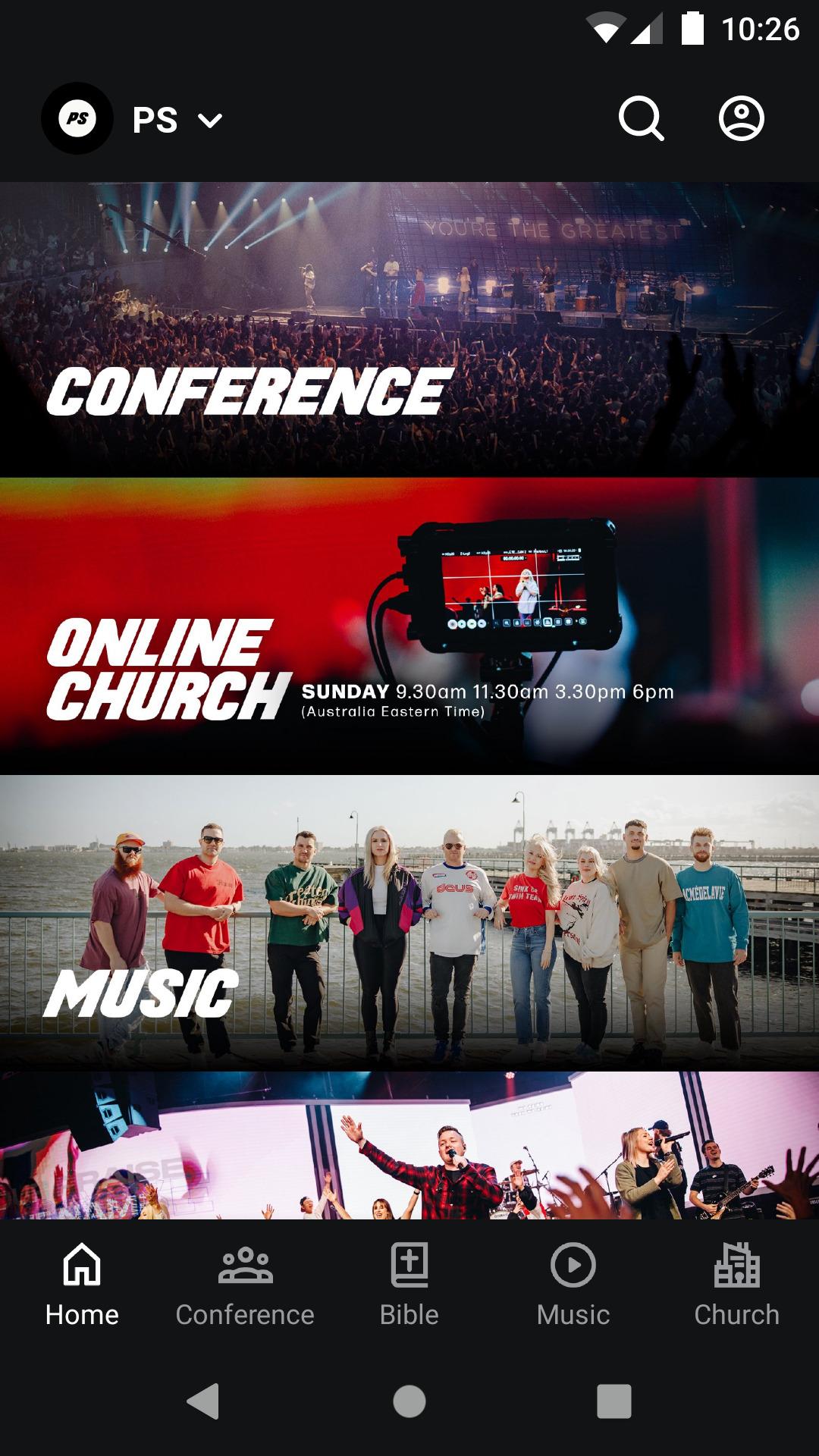Open the search icon
The width and height of the screenshot is (819, 1456).
pos(641,119)
